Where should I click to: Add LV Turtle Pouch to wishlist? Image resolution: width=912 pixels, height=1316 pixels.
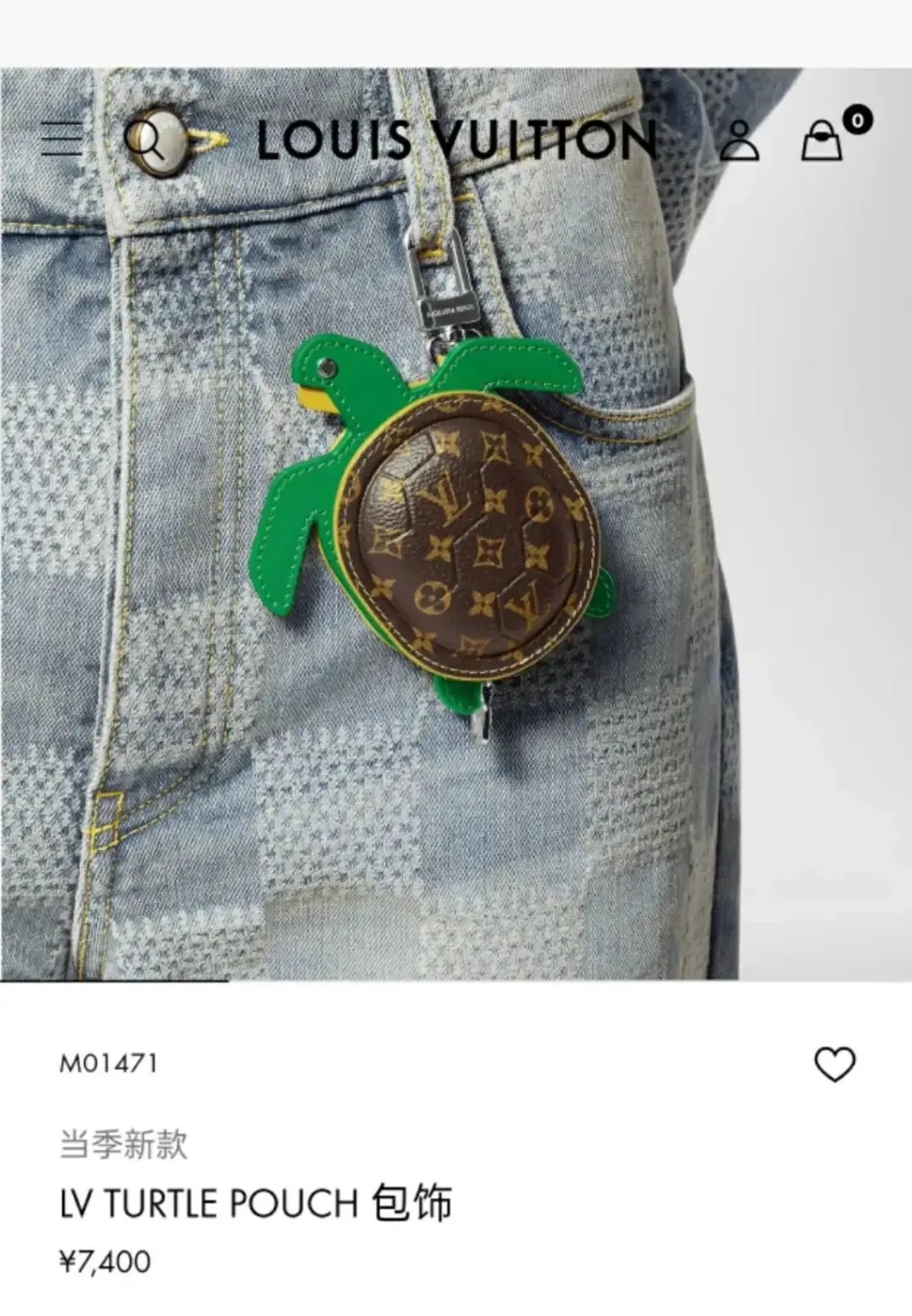834,1064
